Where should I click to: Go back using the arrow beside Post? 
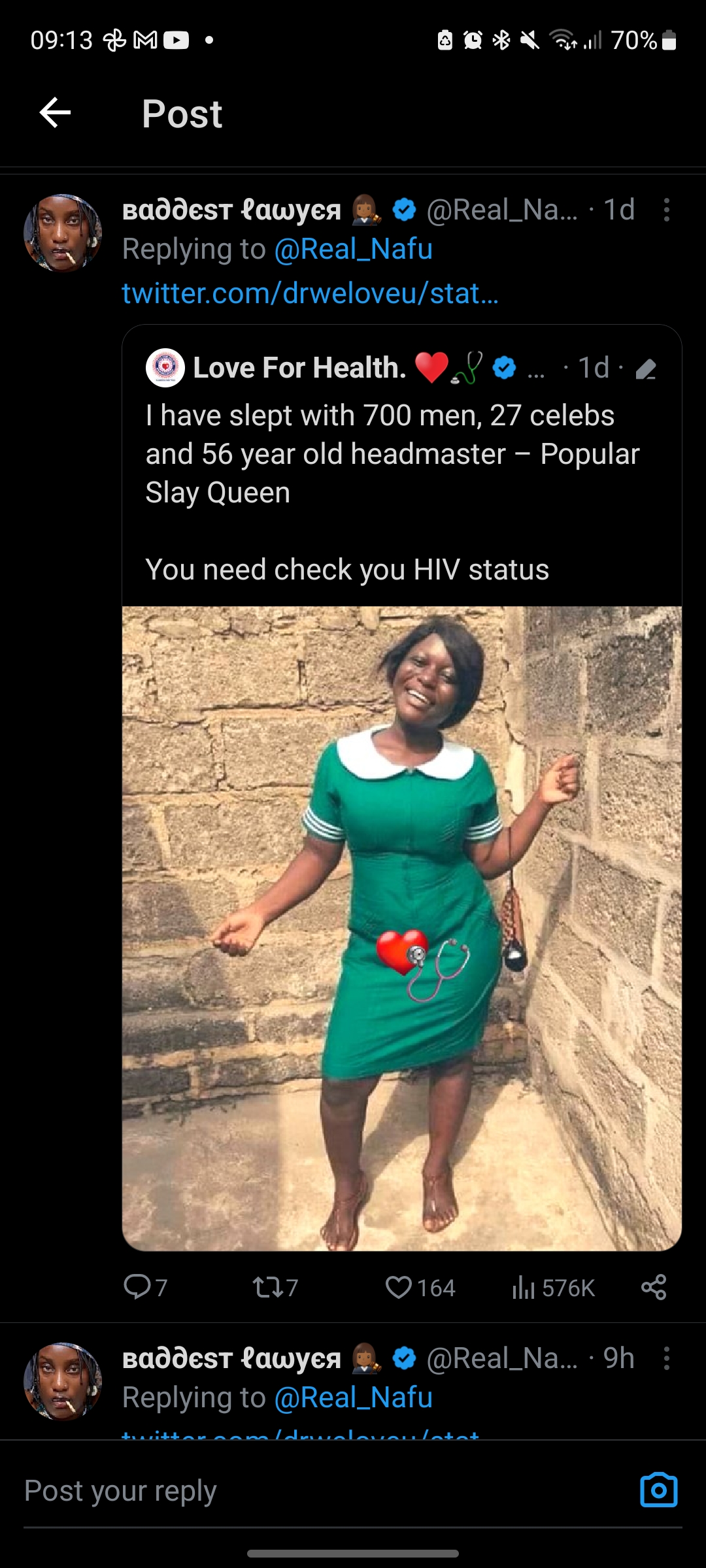55,113
